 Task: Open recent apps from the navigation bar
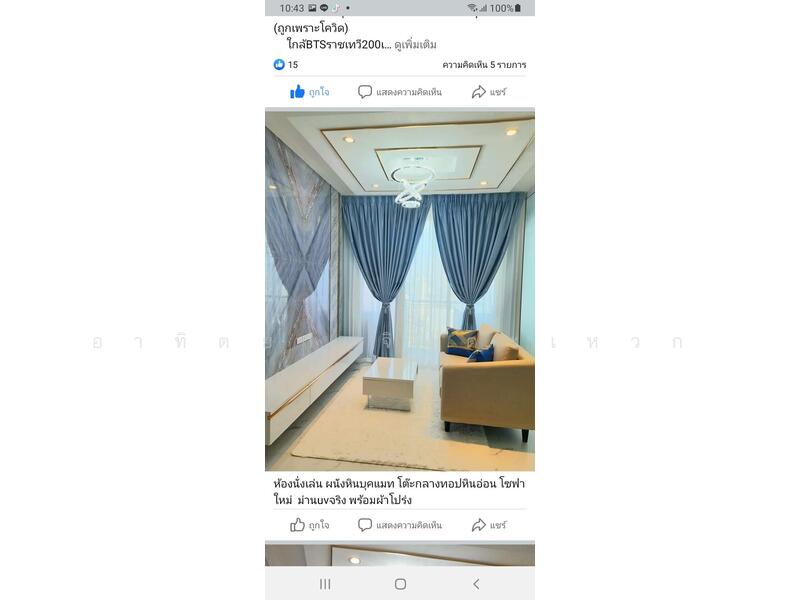[325, 584]
